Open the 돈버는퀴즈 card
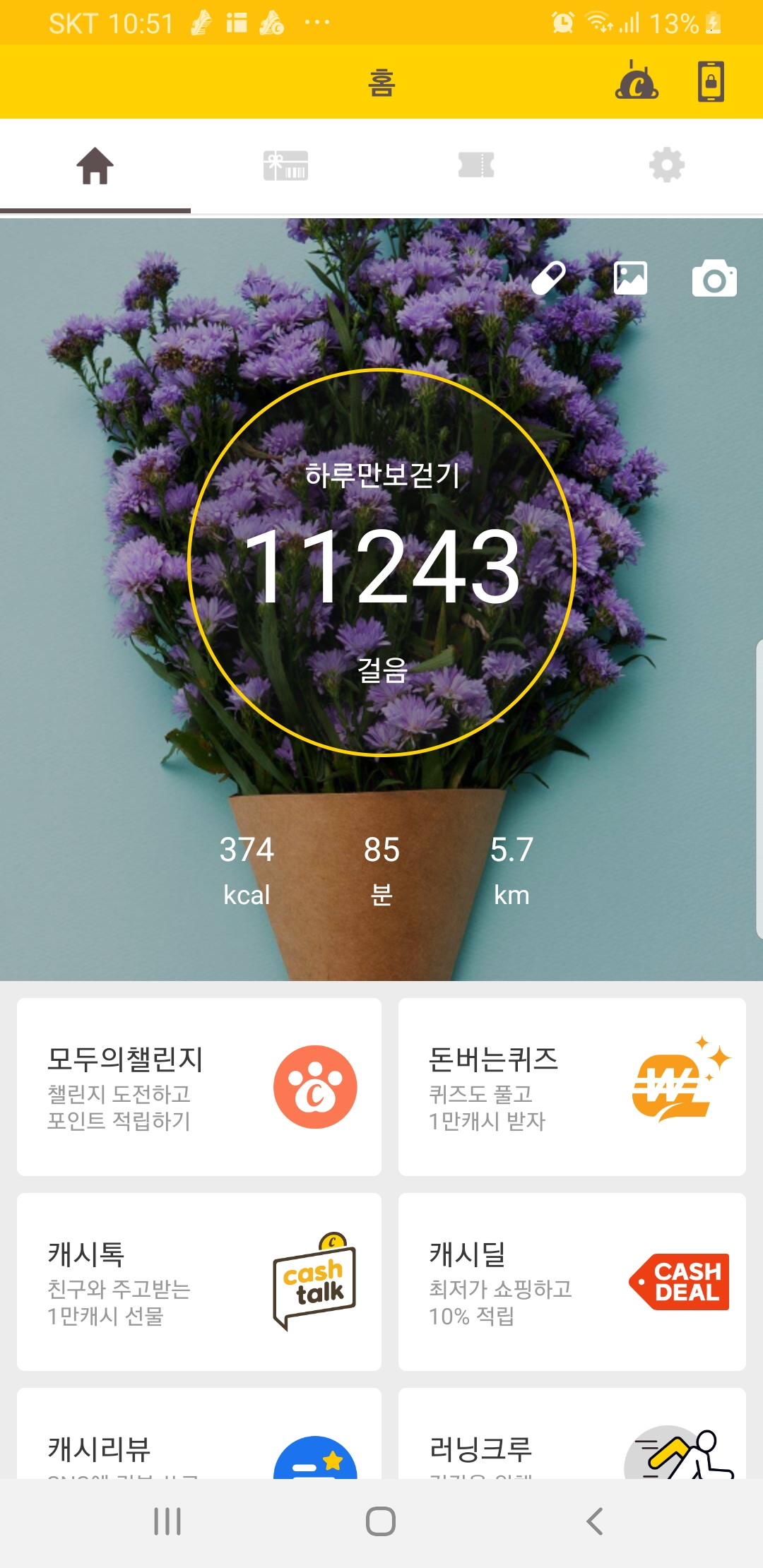This screenshot has width=763, height=1568. (x=572, y=1087)
